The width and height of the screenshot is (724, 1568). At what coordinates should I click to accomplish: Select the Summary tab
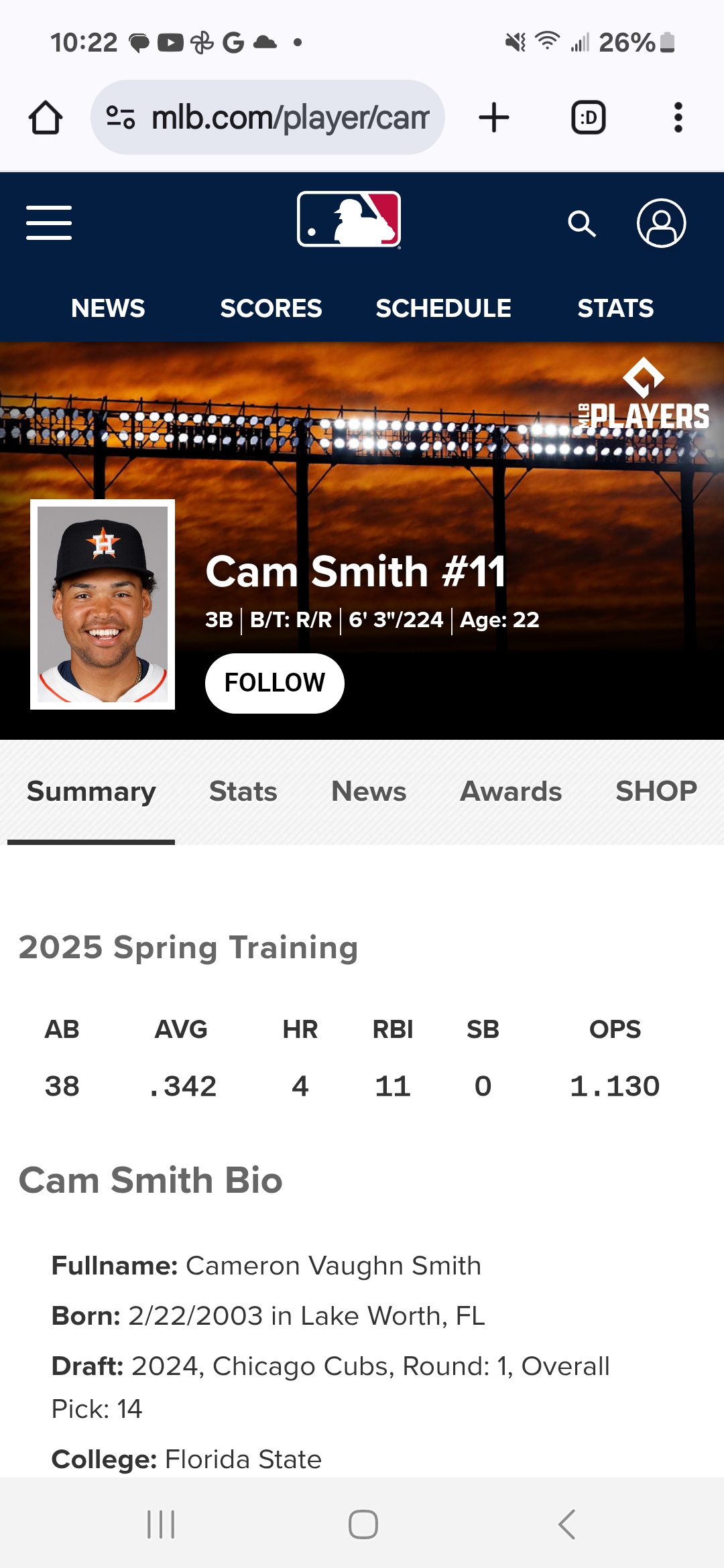click(91, 791)
